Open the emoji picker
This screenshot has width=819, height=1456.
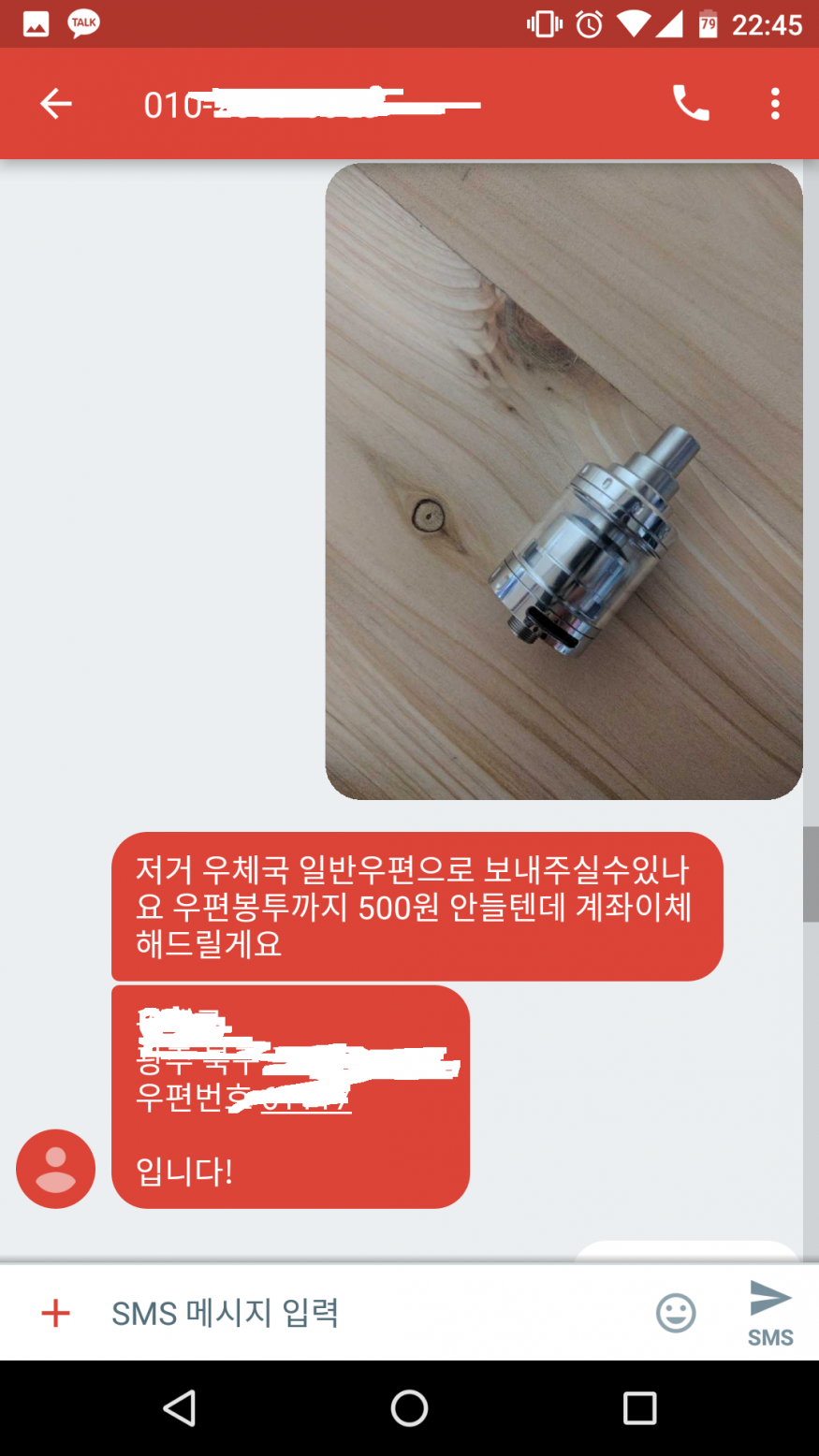676,1313
